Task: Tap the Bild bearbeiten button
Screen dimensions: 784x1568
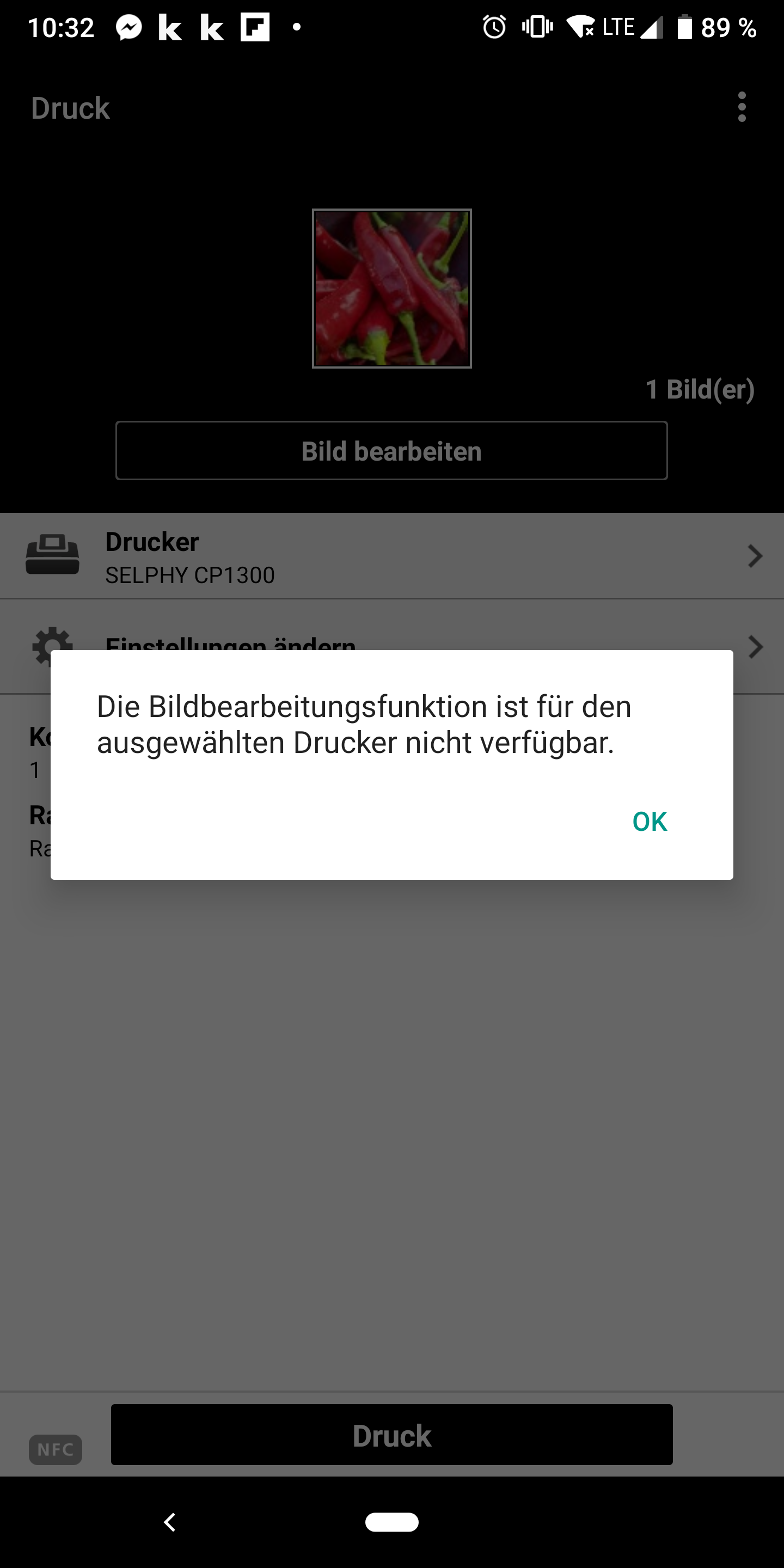Action: tap(391, 451)
